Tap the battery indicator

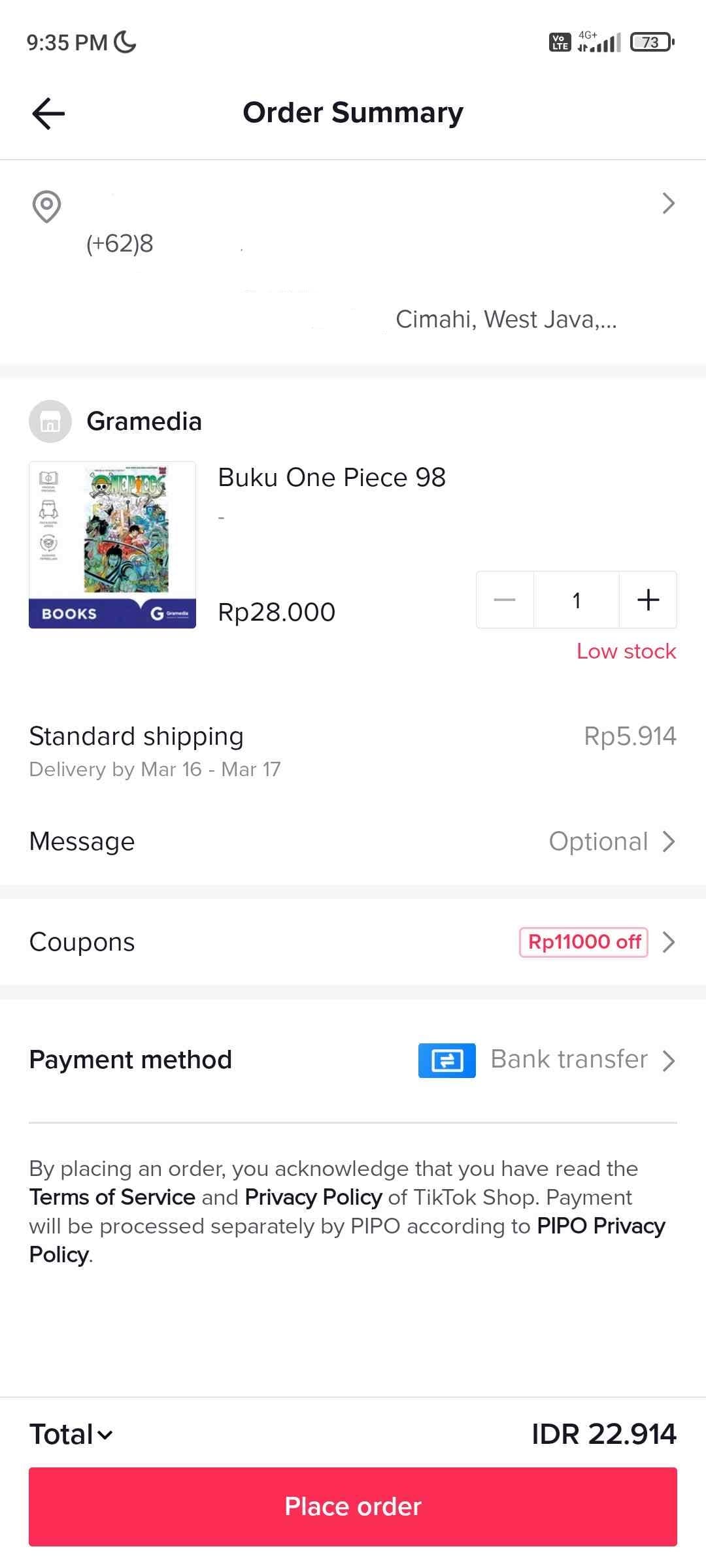coord(650,42)
